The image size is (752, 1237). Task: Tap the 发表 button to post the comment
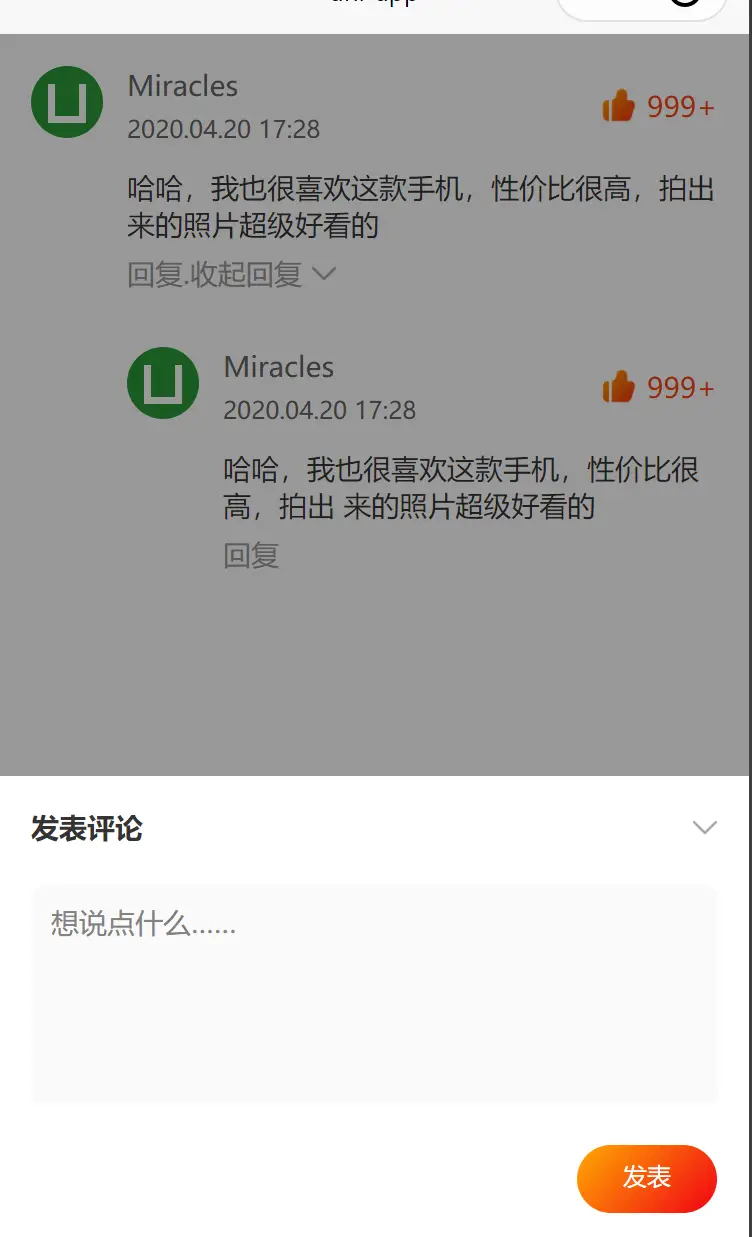coord(646,1178)
